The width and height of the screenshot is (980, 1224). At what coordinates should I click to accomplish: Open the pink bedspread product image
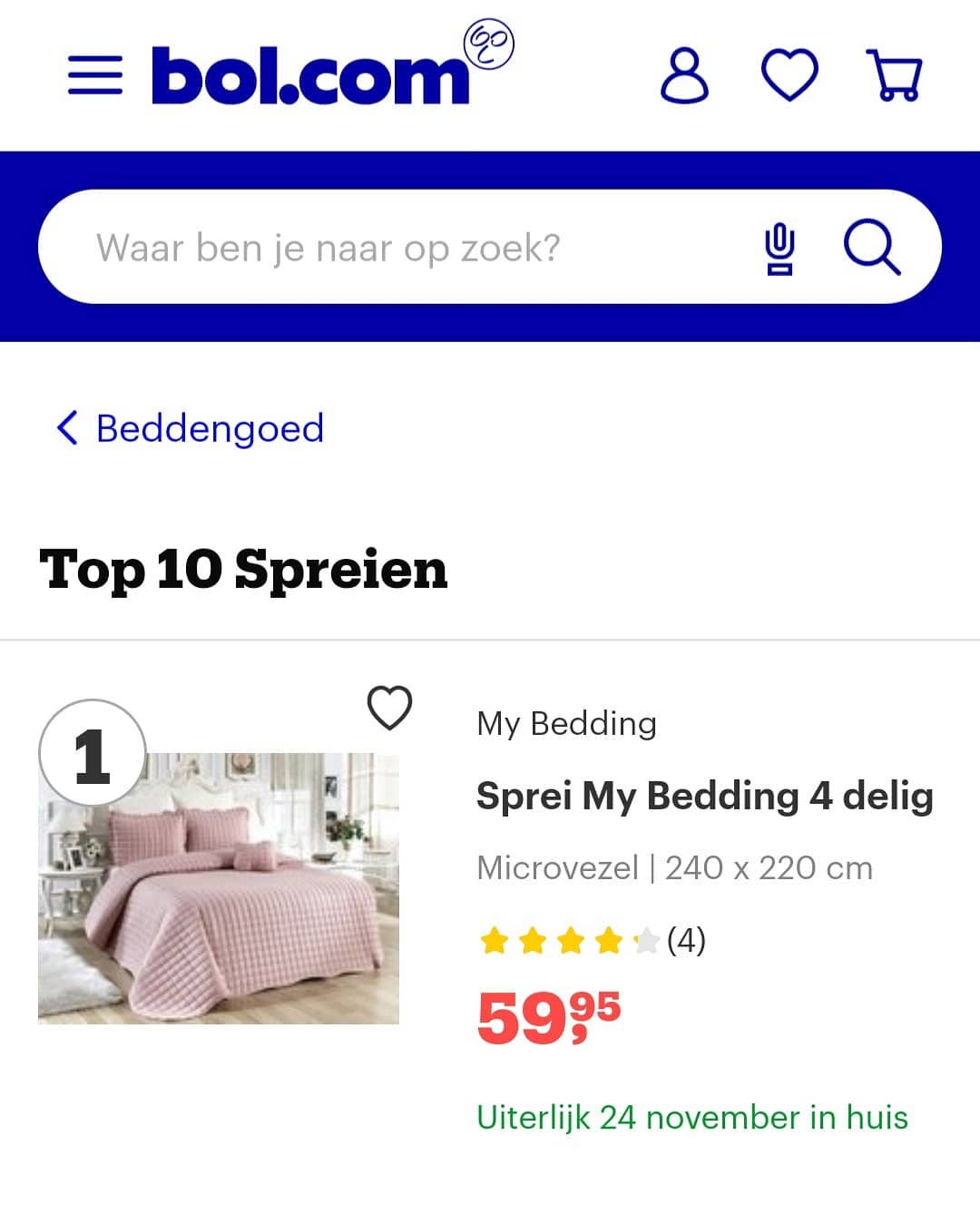point(219,888)
